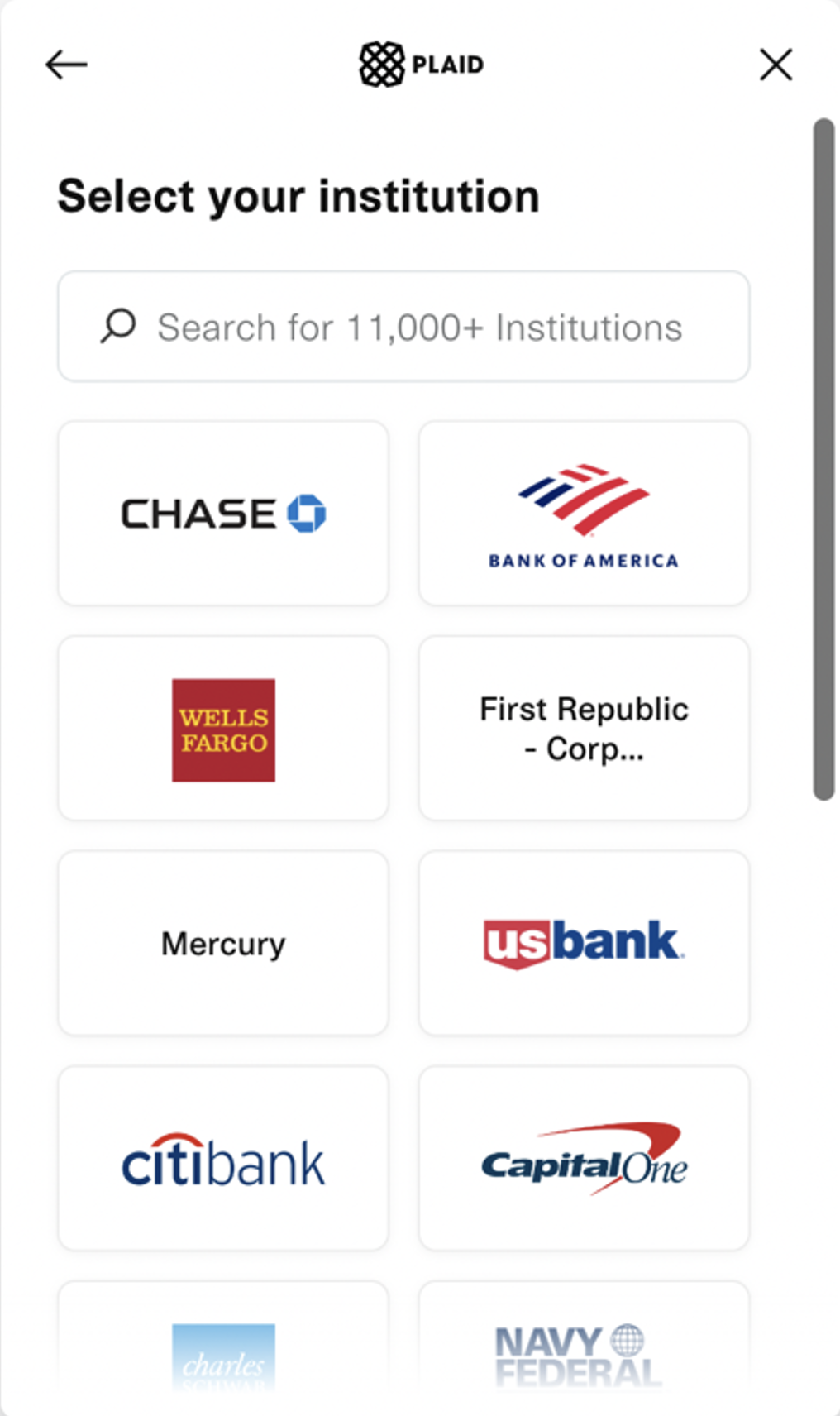Click the Plaid logo in the header
Image resolution: width=840 pixels, height=1416 pixels.
coord(420,64)
